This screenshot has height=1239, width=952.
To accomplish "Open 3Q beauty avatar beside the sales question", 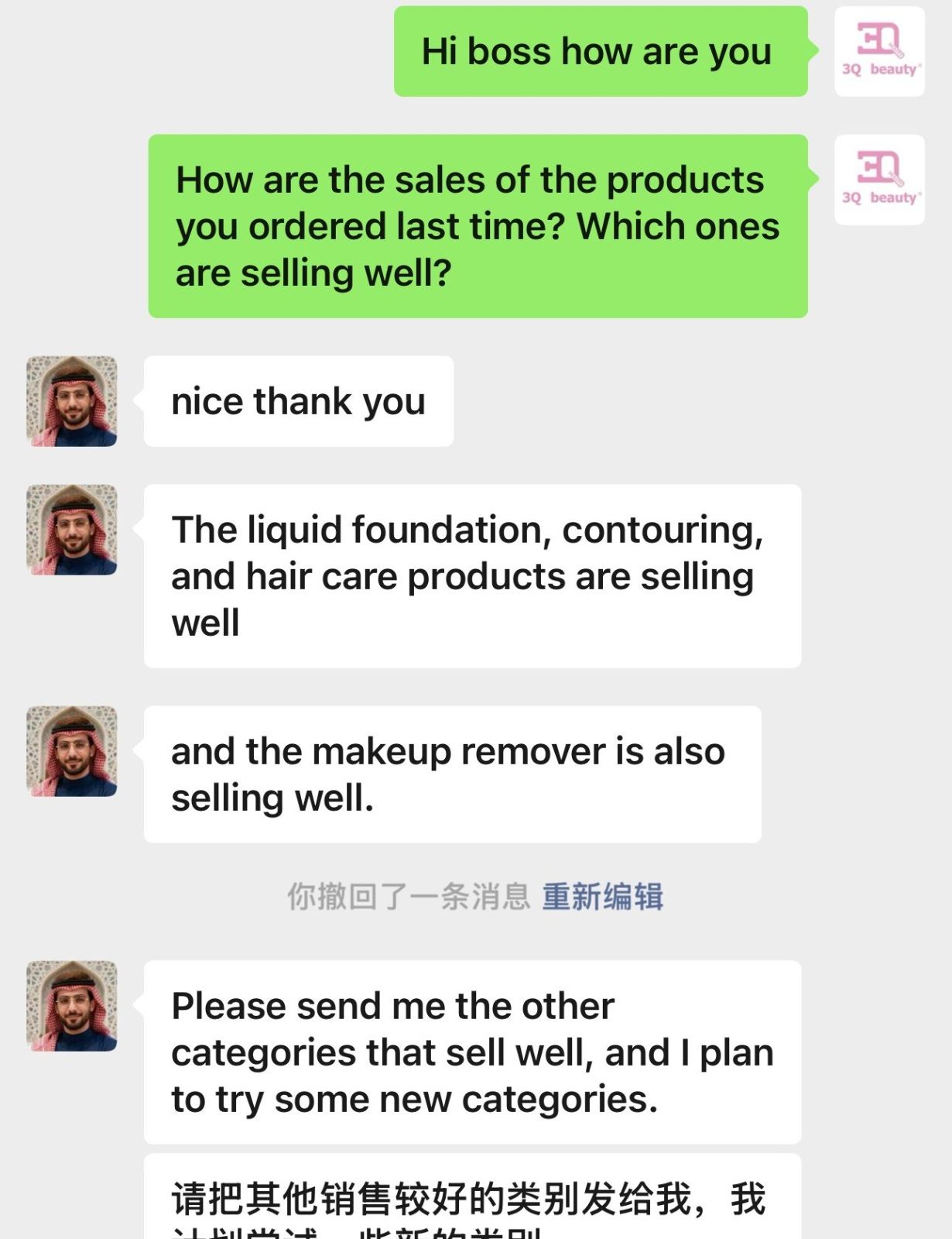I will 879,180.
